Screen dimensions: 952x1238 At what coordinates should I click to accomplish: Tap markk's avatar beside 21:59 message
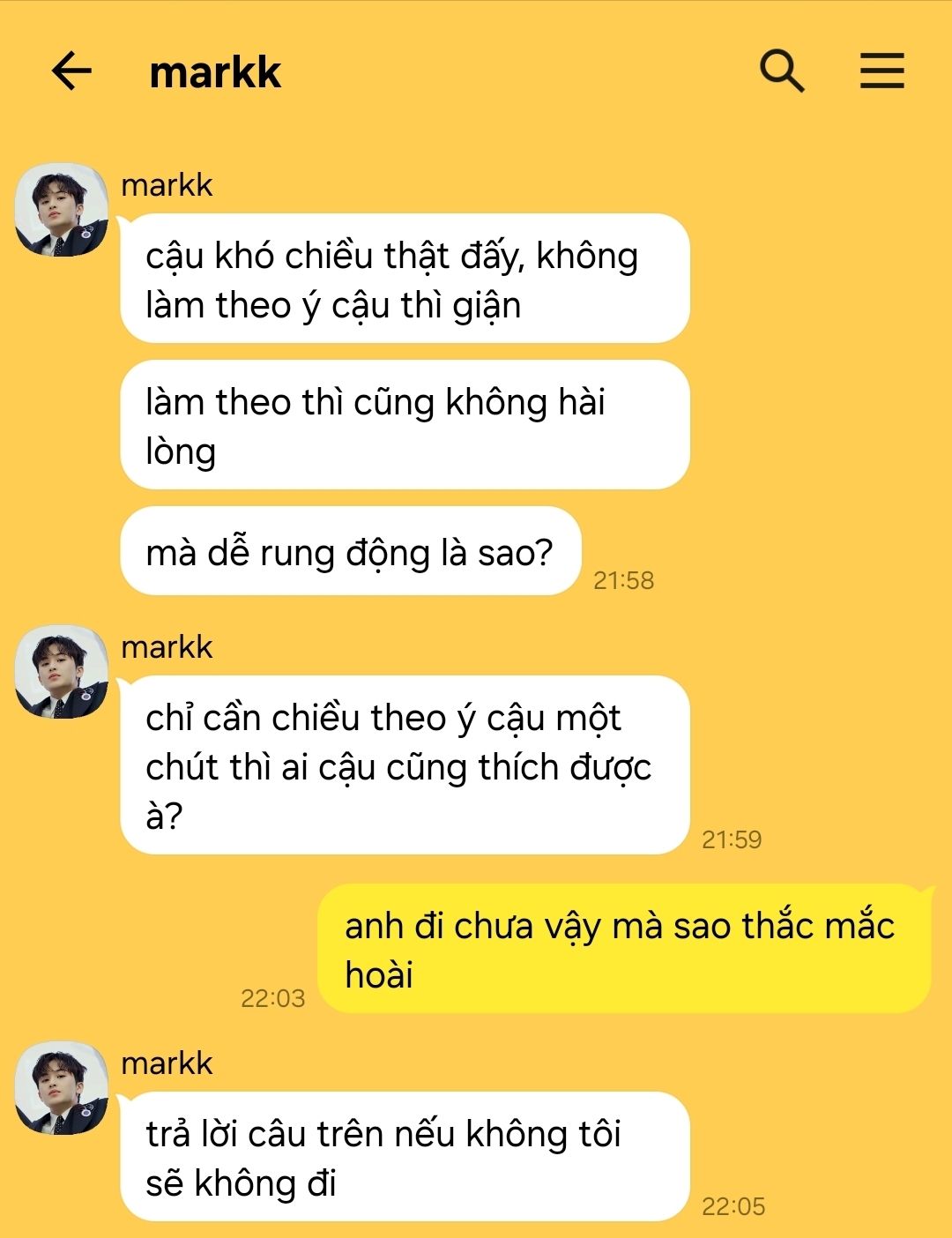click(62, 672)
